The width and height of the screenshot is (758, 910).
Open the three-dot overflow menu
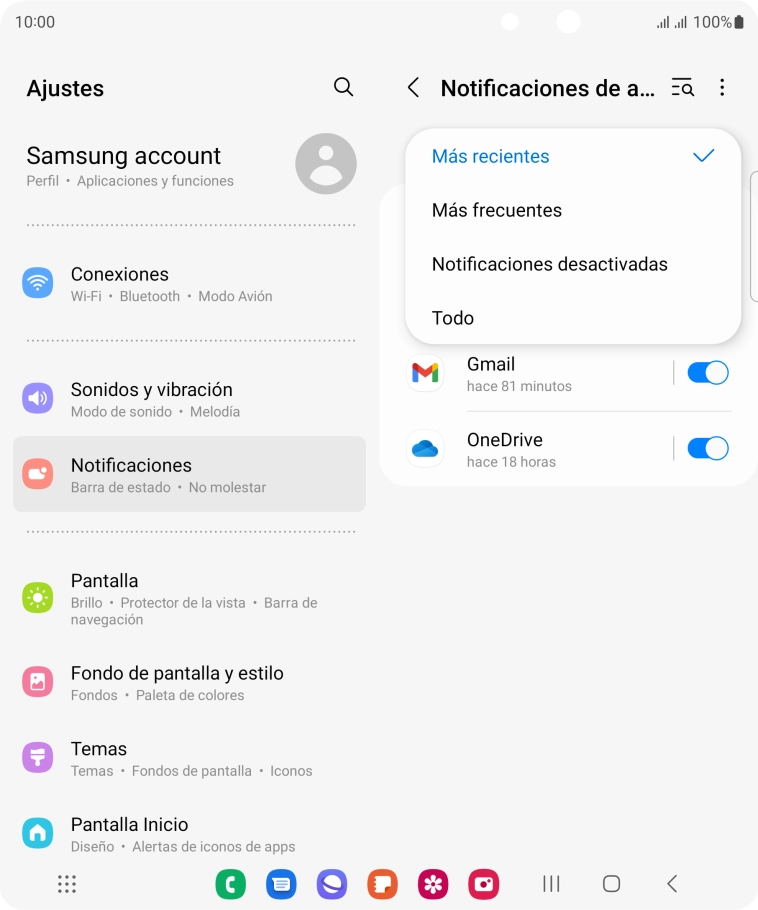(722, 88)
